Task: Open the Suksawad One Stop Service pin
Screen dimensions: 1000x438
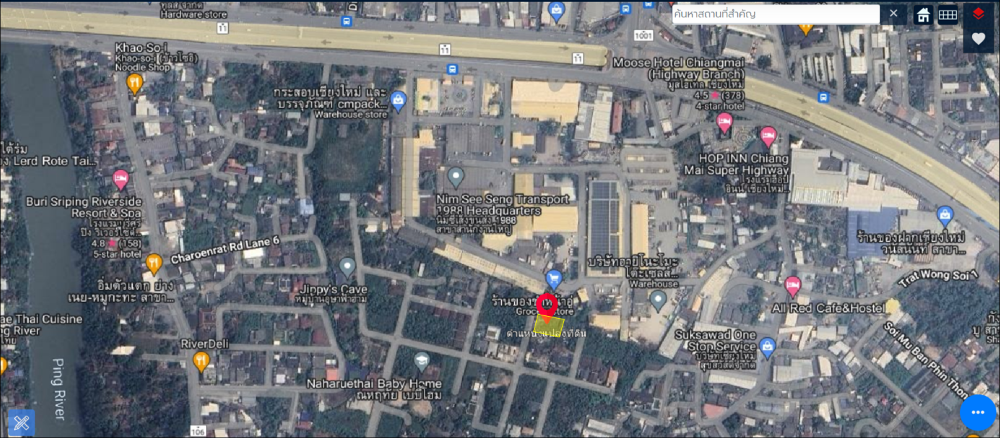Action: tap(767, 348)
